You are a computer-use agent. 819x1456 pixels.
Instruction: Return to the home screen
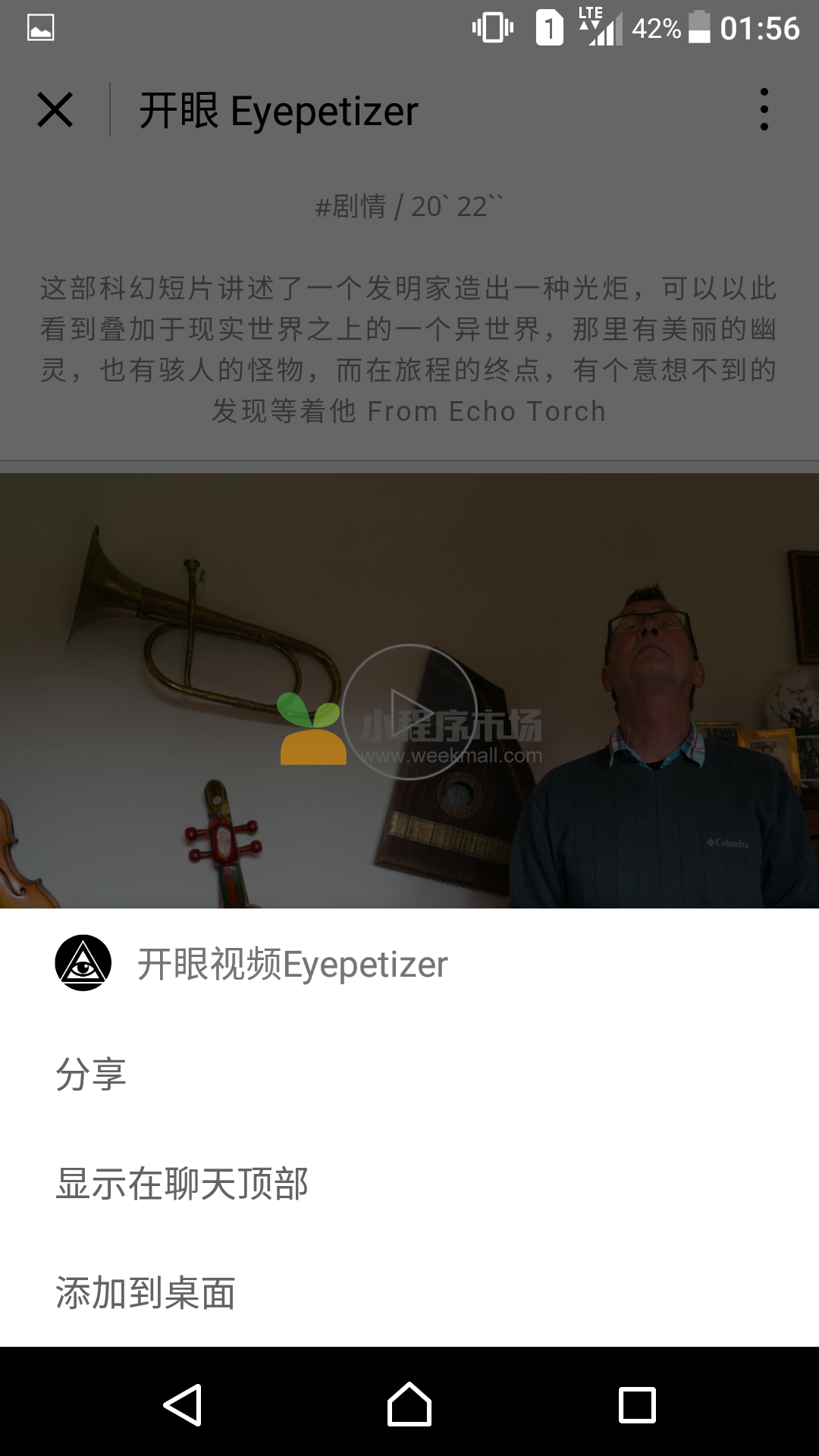(409, 1404)
